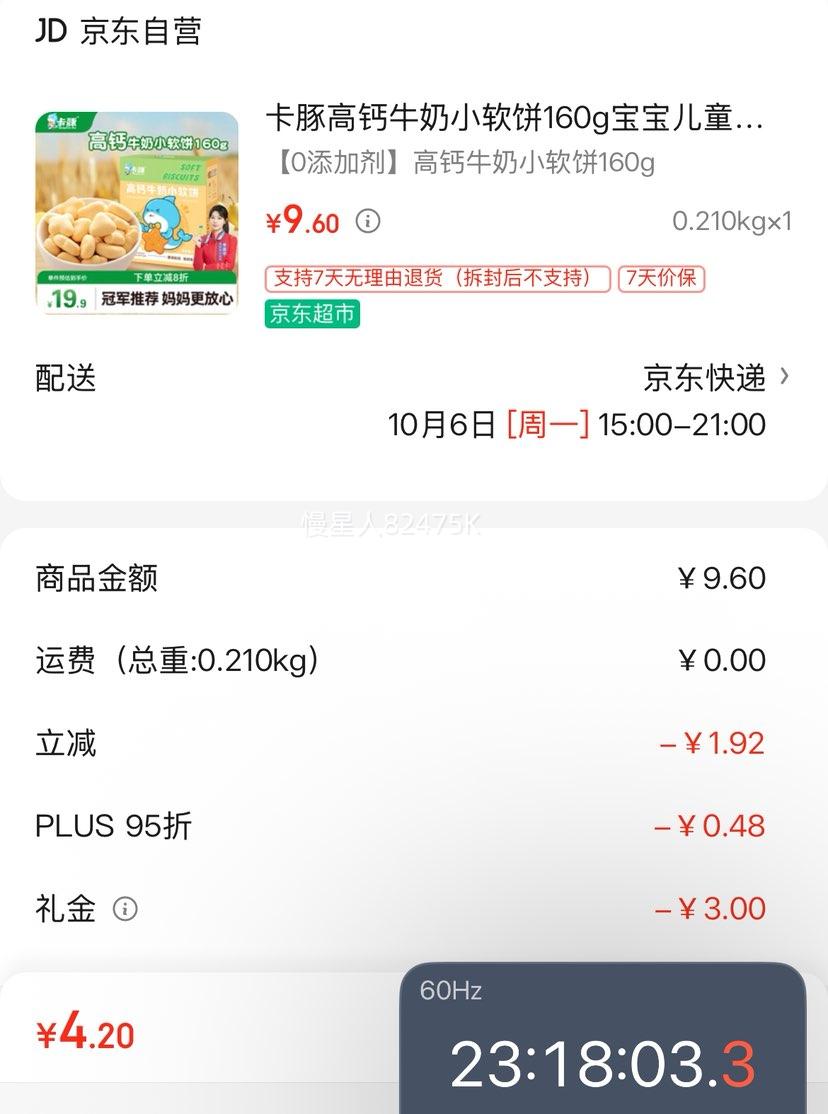The height and width of the screenshot is (1114, 828).
Task: Tap the info icon beside the ¥9.60 price
Action: point(368,221)
